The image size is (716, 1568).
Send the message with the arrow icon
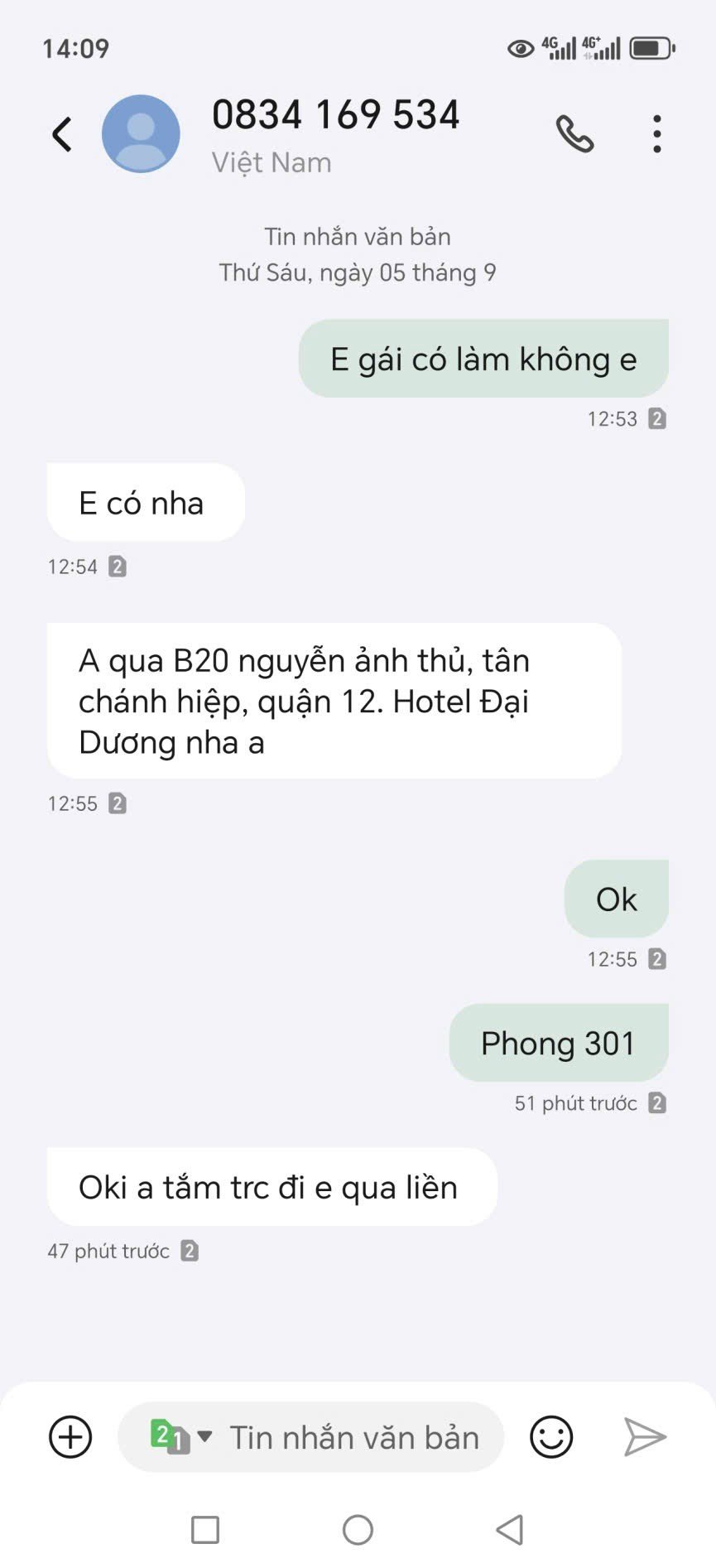tap(645, 1437)
